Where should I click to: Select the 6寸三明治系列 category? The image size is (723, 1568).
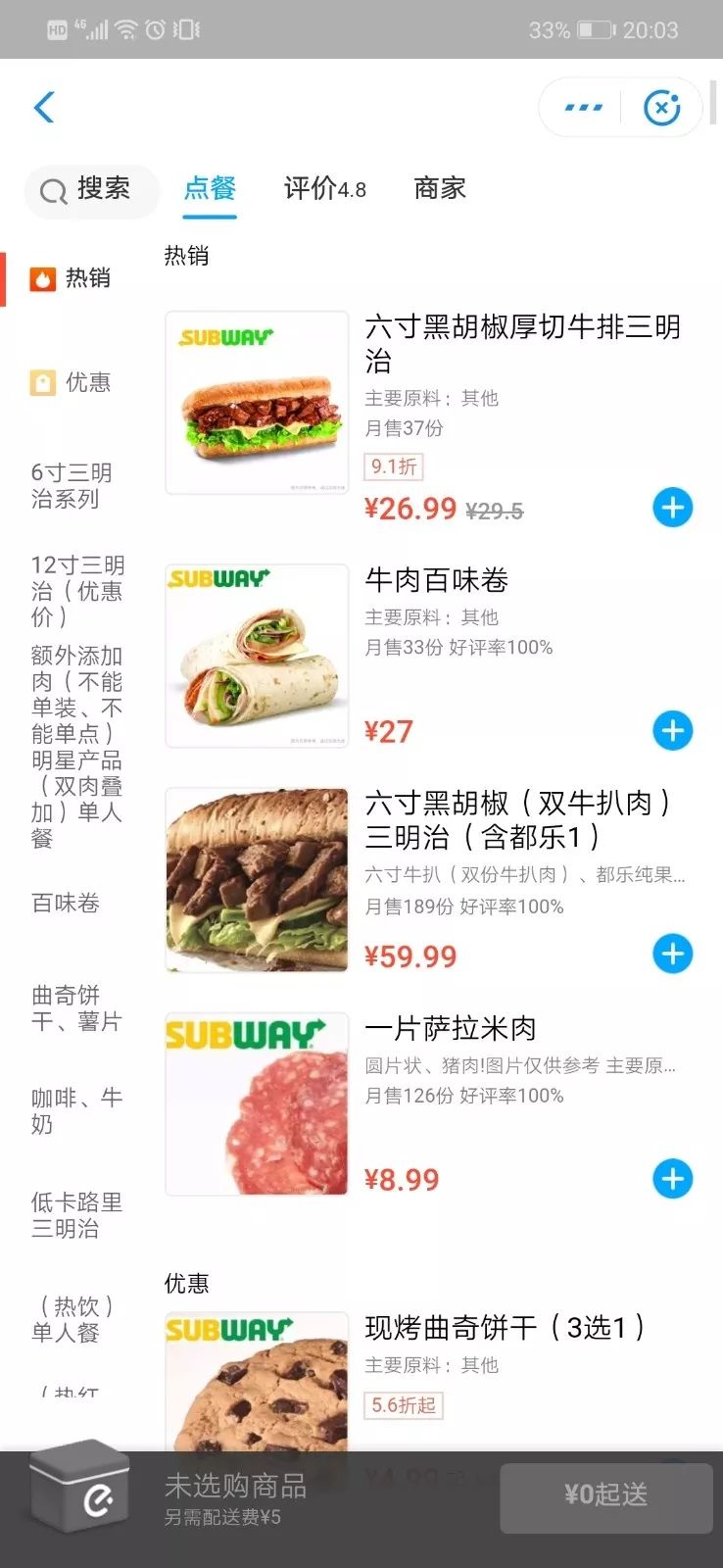click(x=72, y=486)
